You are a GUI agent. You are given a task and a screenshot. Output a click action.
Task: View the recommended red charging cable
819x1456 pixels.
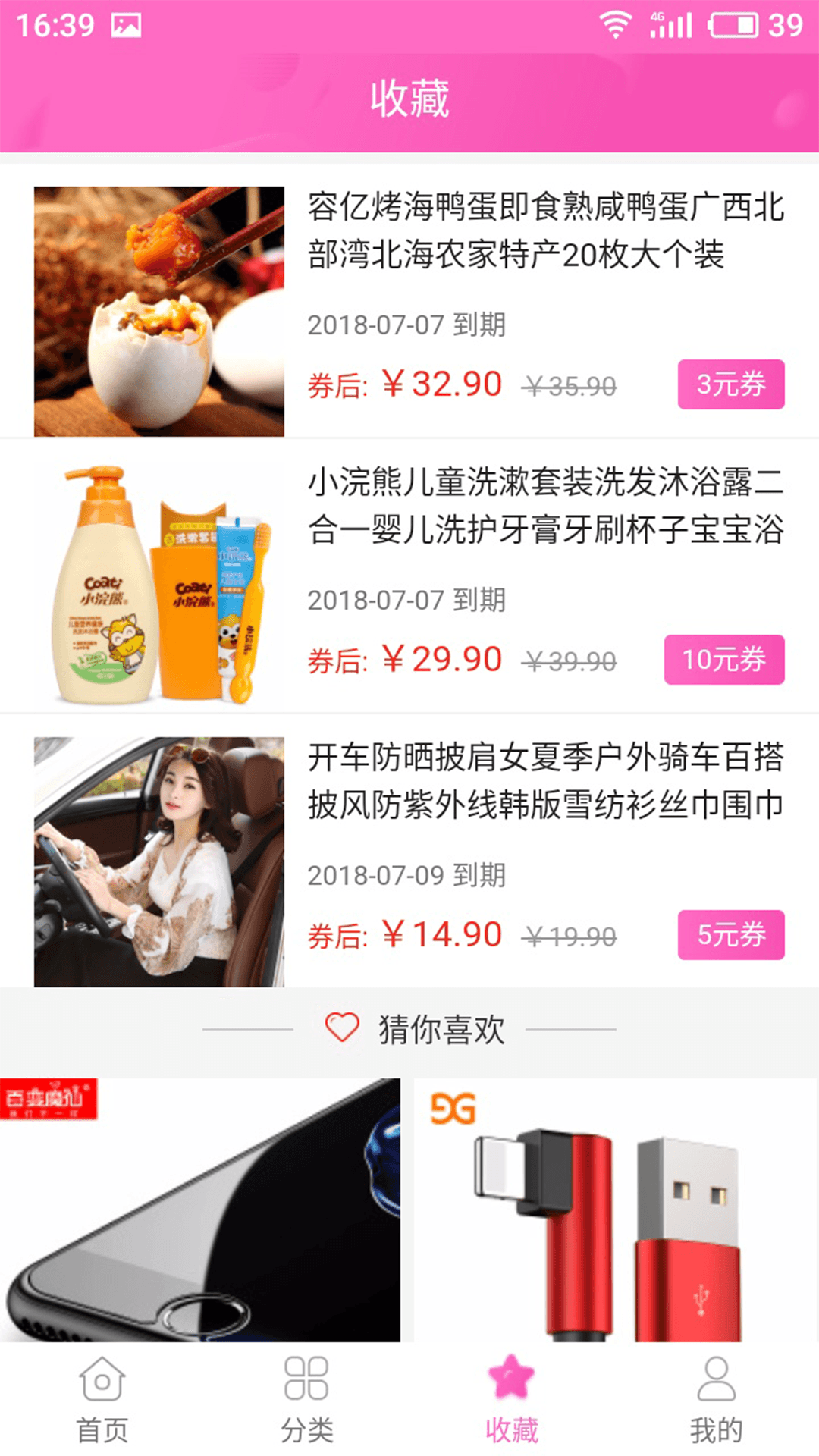click(616, 1210)
